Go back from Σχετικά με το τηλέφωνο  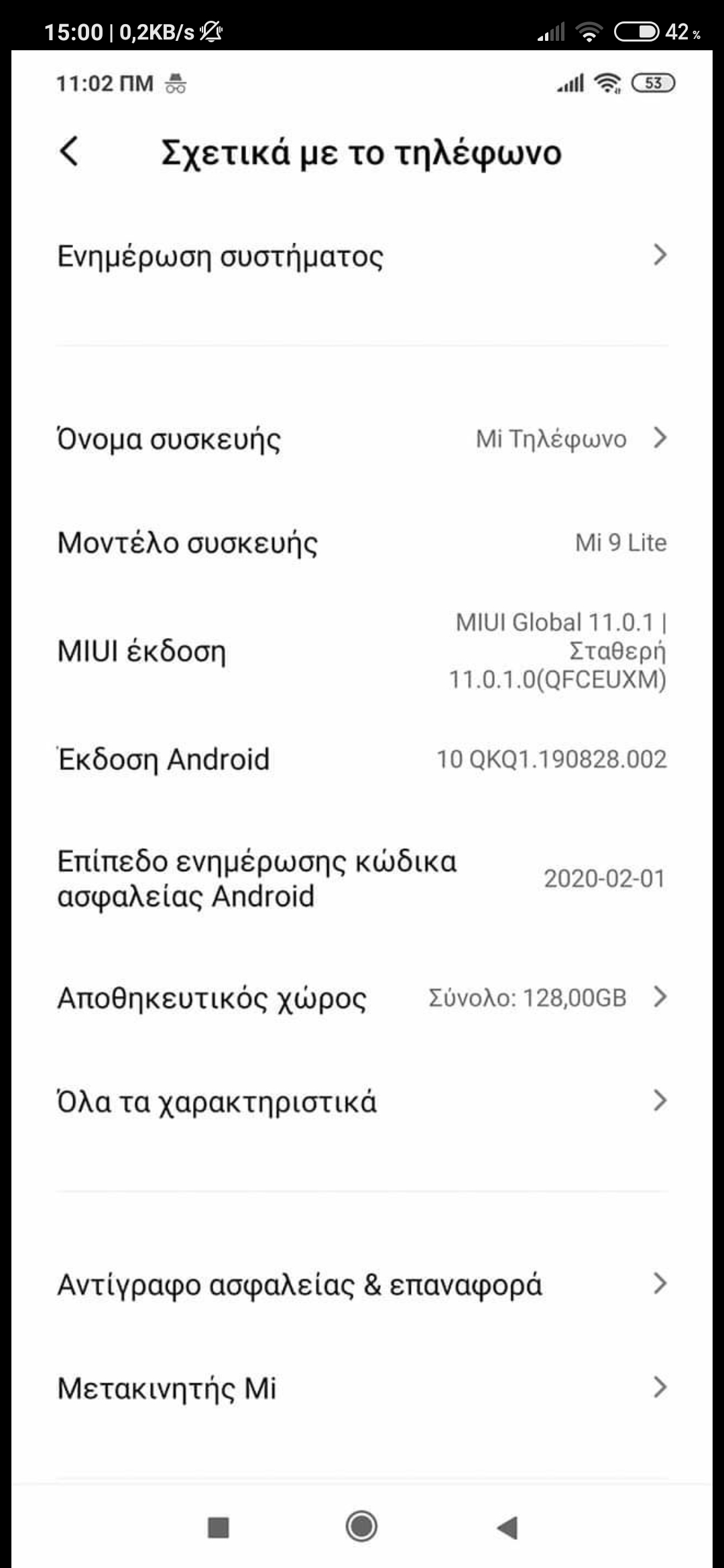coord(70,151)
